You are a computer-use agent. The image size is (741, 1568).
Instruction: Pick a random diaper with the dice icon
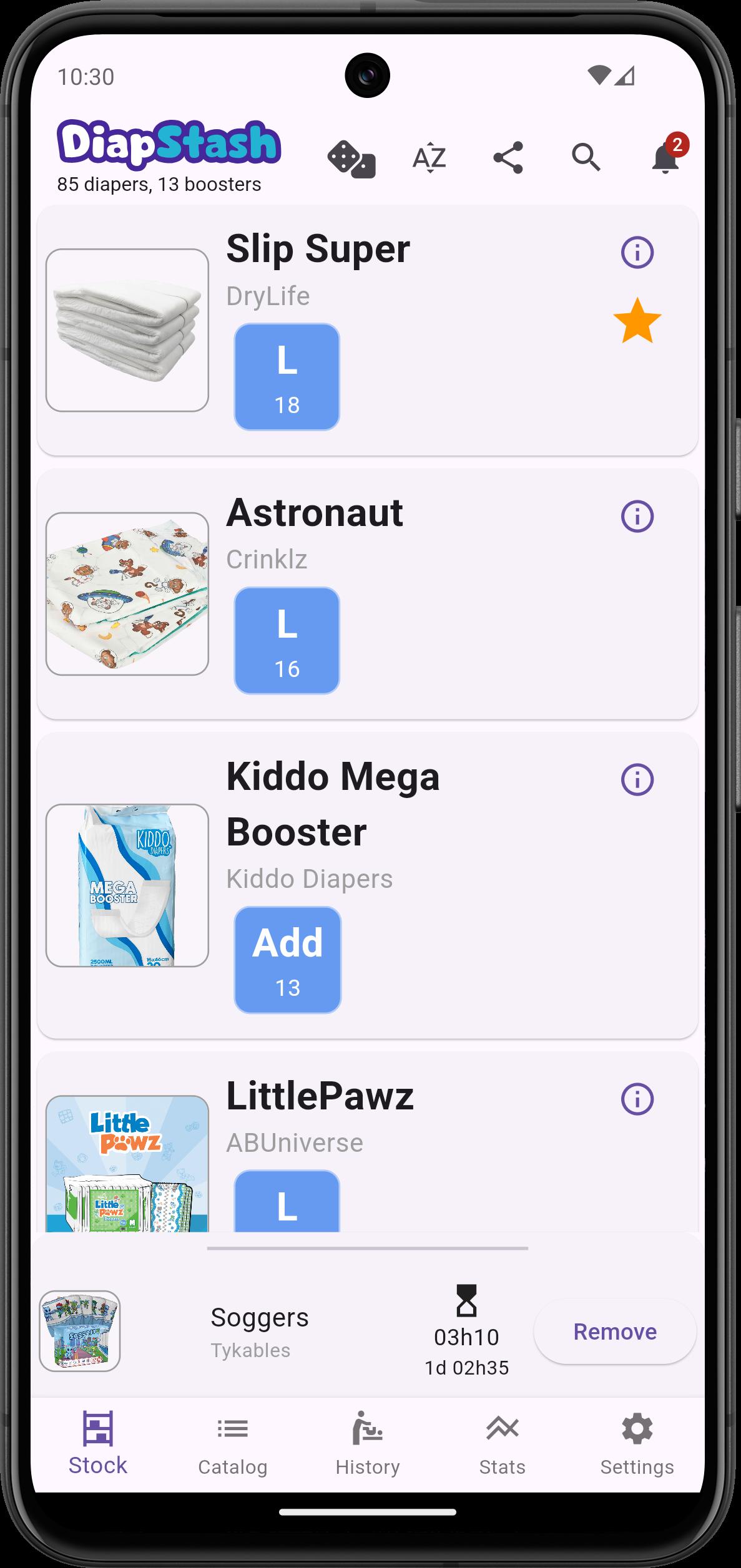point(351,158)
